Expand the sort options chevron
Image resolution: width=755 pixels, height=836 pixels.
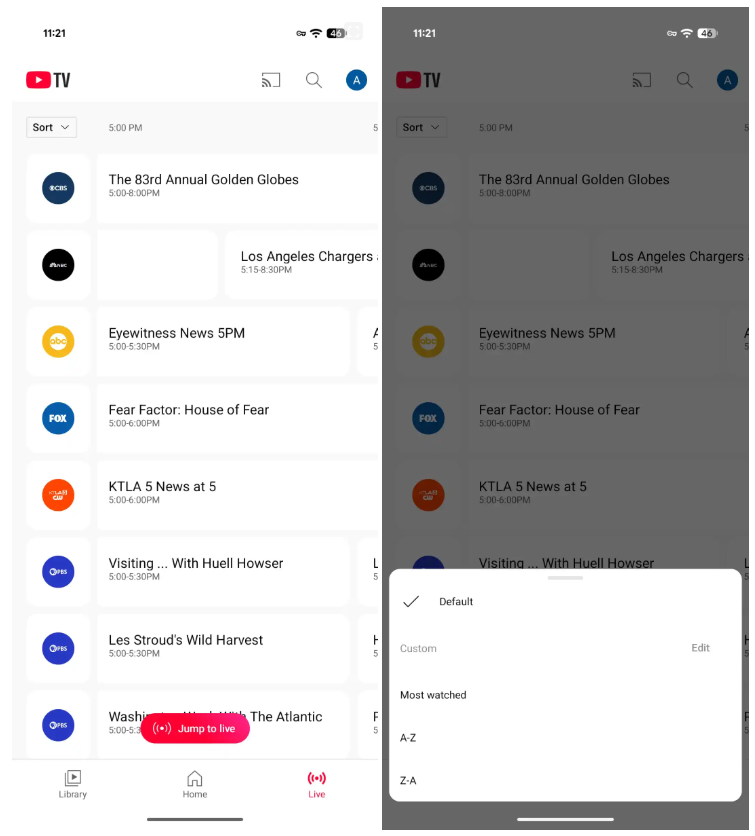(x=64, y=127)
